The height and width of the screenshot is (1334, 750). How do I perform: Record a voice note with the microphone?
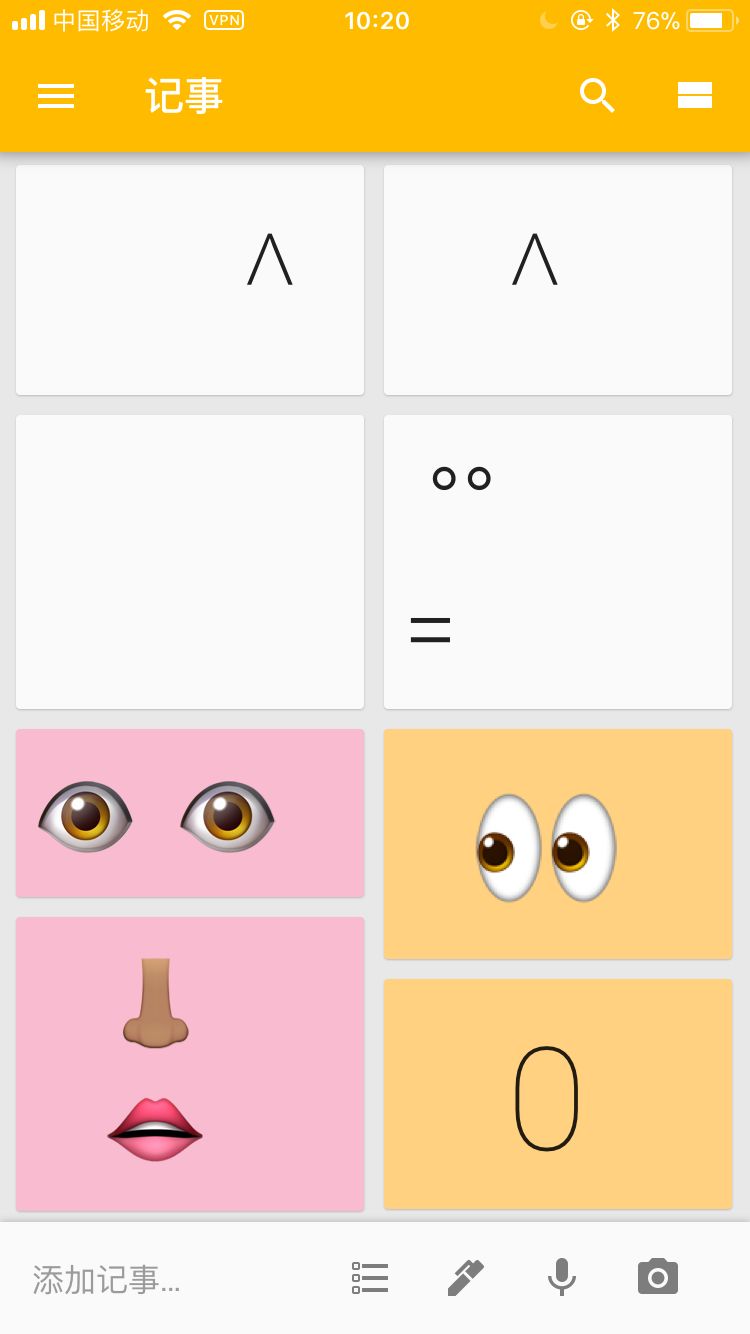[x=562, y=1278]
